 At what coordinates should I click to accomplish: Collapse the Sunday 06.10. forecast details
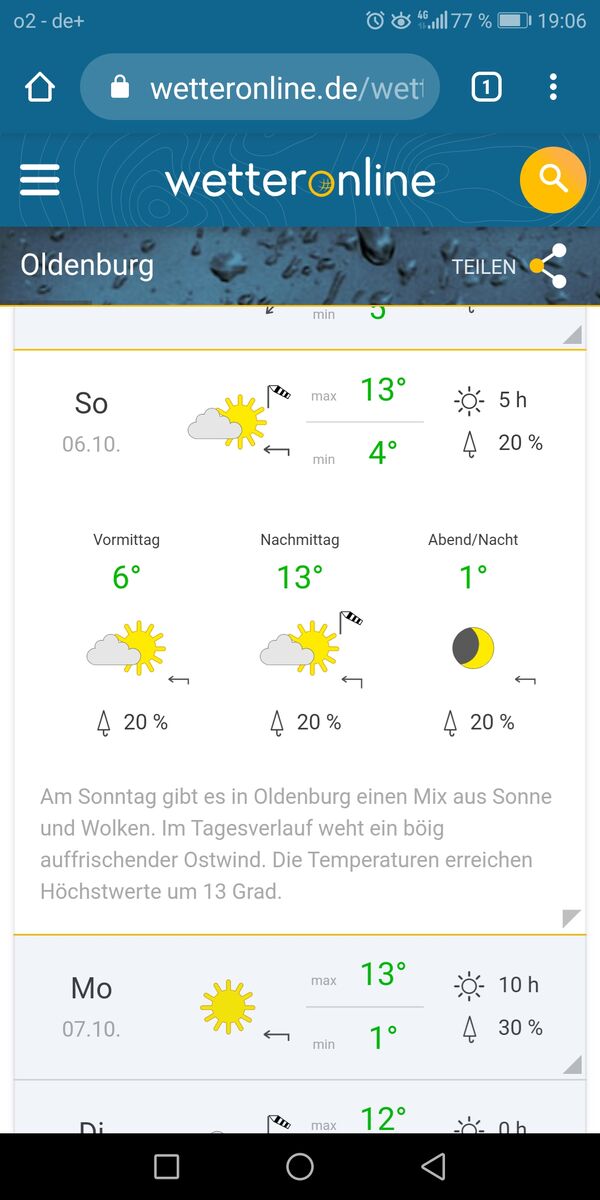coord(571,918)
